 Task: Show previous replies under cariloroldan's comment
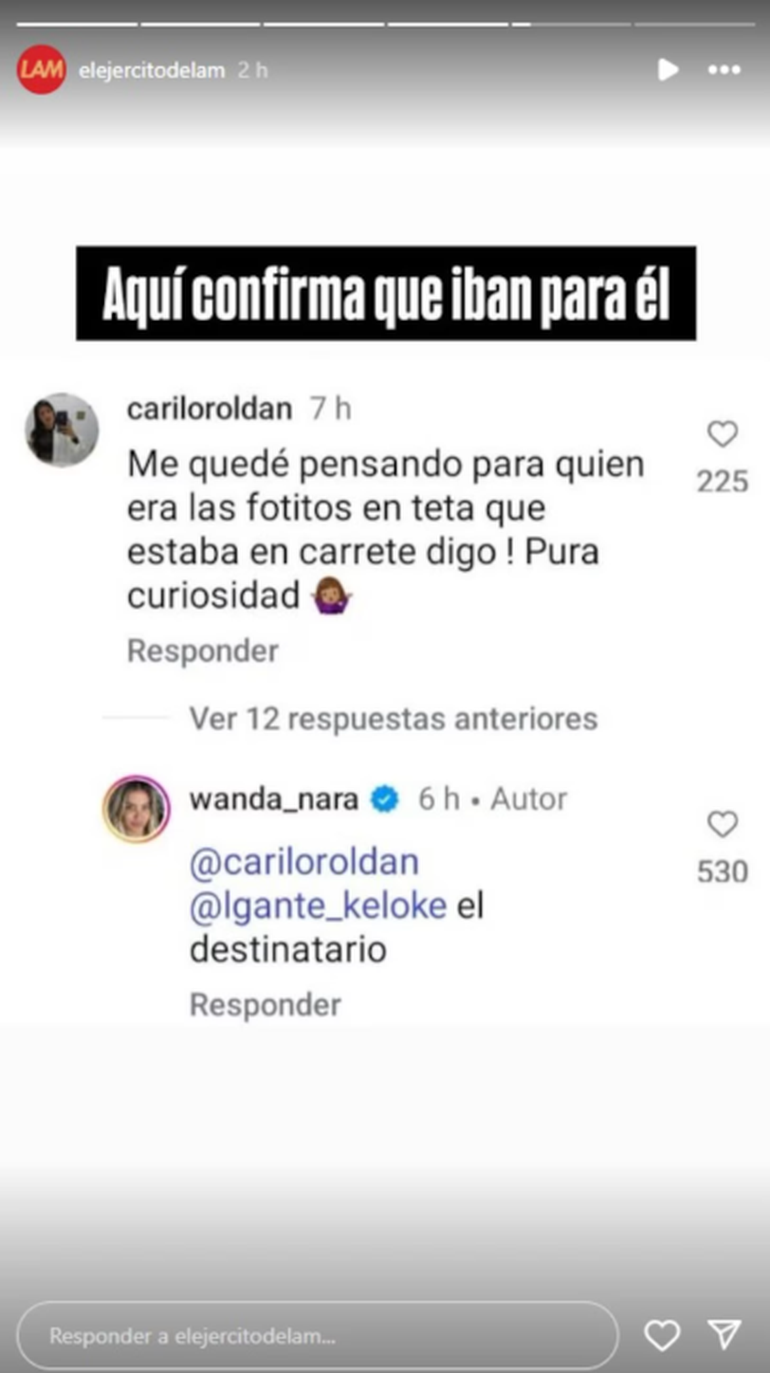[x=391, y=718]
